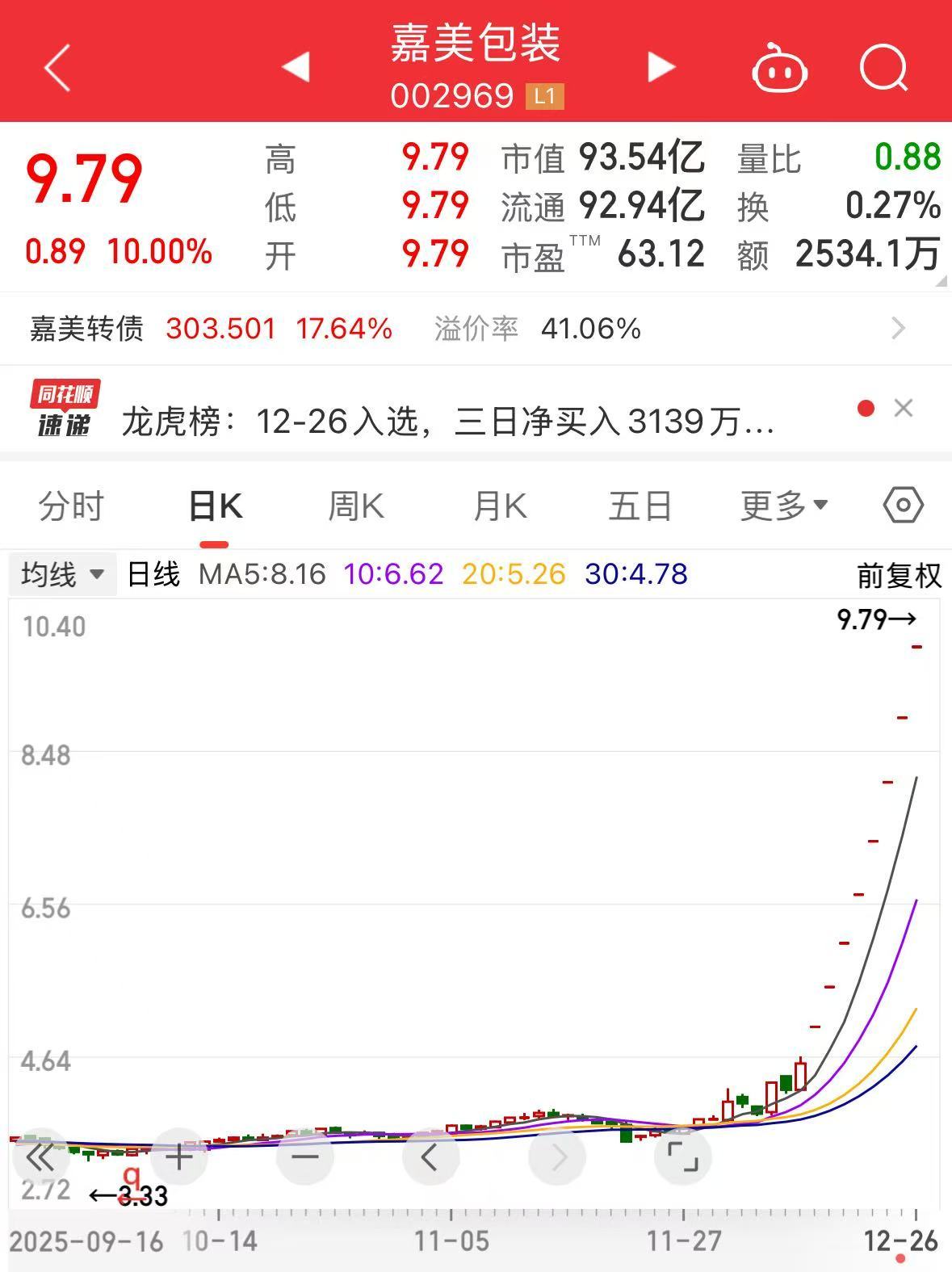Switch to the previous stock
This screenshot has width=952, height=1272.
(296, 67)
